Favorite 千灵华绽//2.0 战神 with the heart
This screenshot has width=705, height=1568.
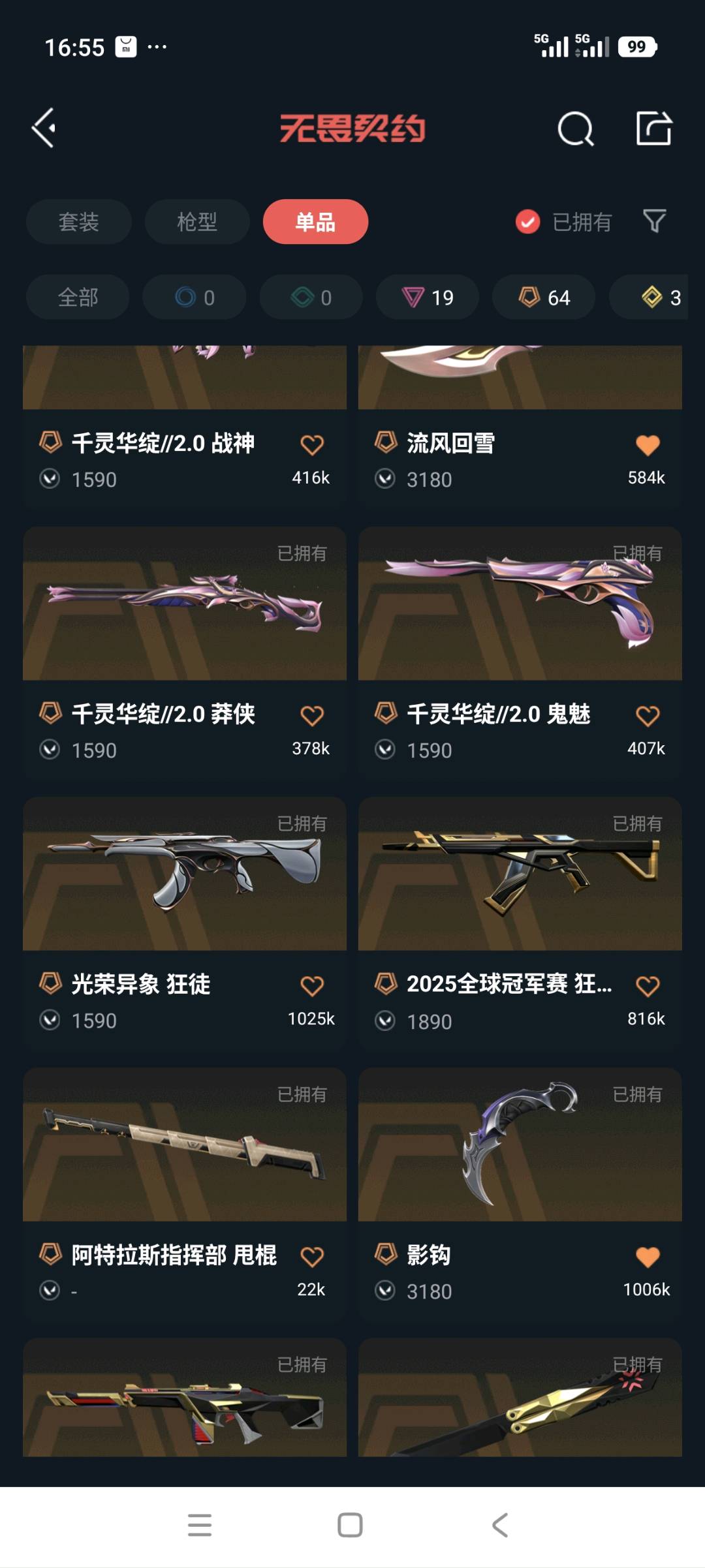[x=312, y=444]
